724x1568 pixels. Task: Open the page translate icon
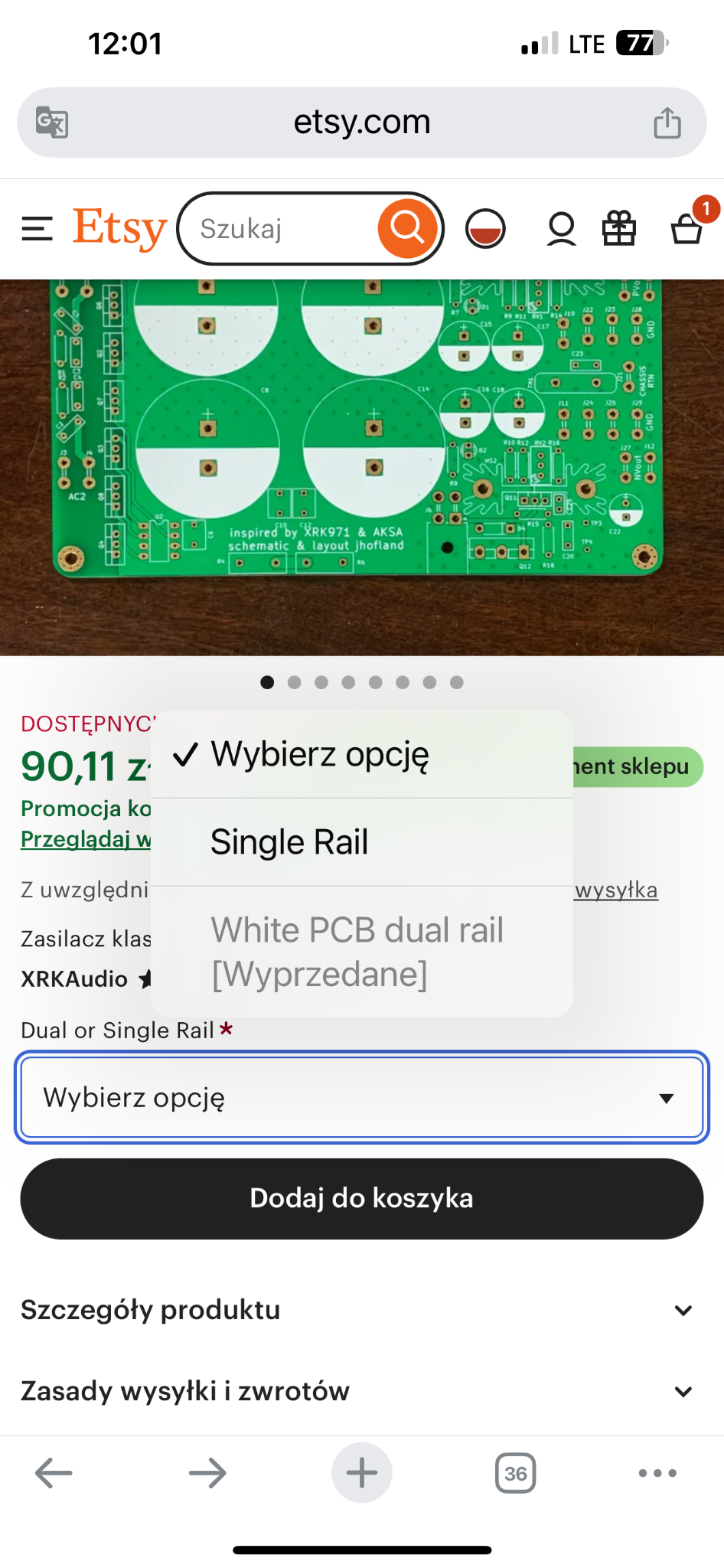52,122
